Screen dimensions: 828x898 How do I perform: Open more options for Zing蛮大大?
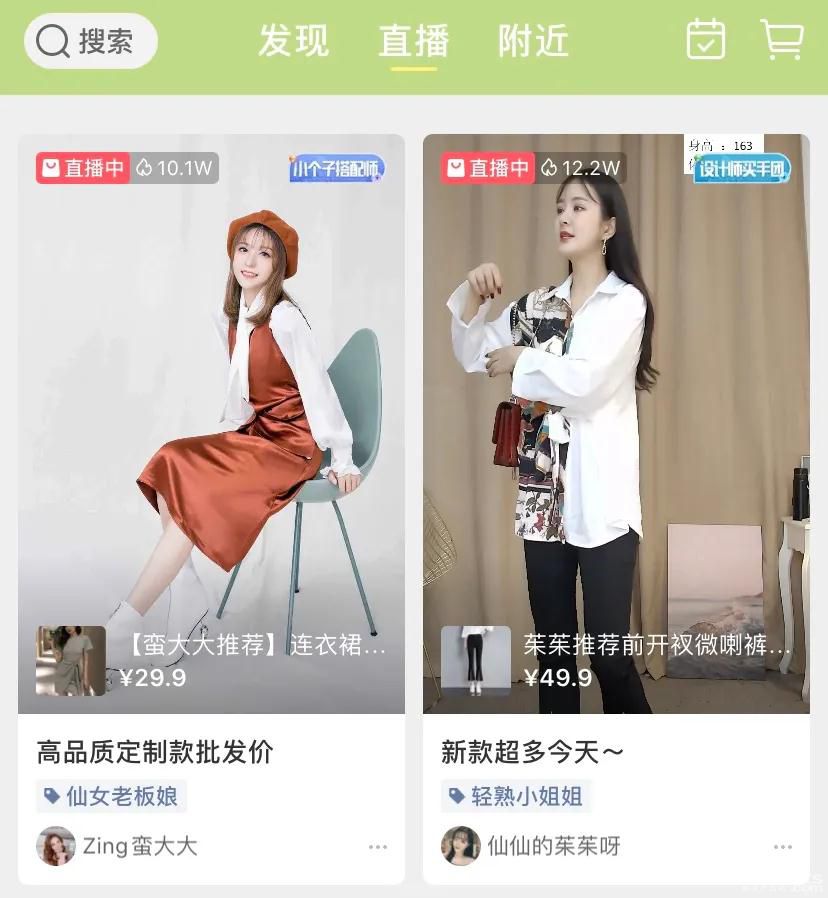378,847
